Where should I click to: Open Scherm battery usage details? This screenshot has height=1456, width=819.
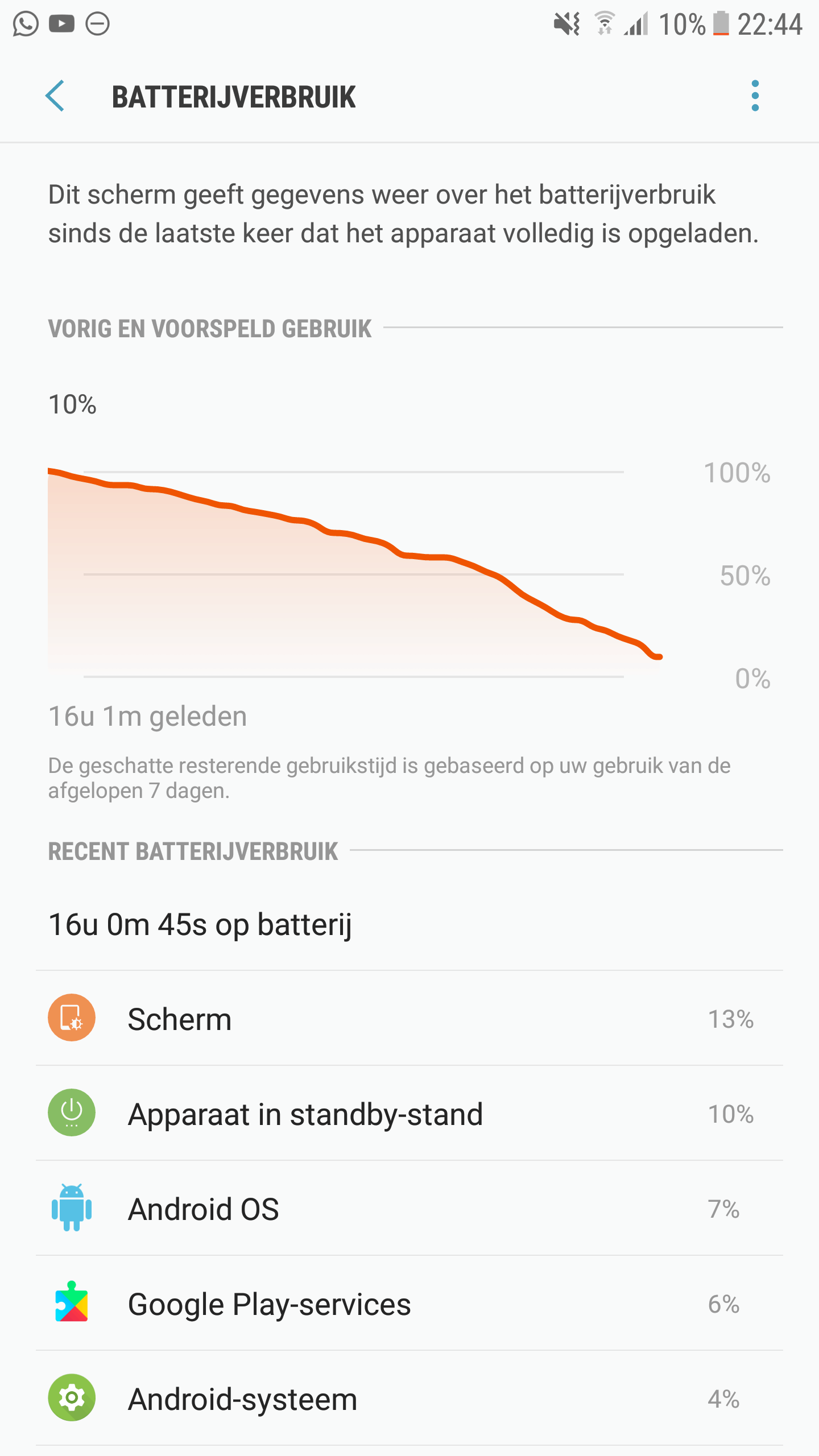409,1018
